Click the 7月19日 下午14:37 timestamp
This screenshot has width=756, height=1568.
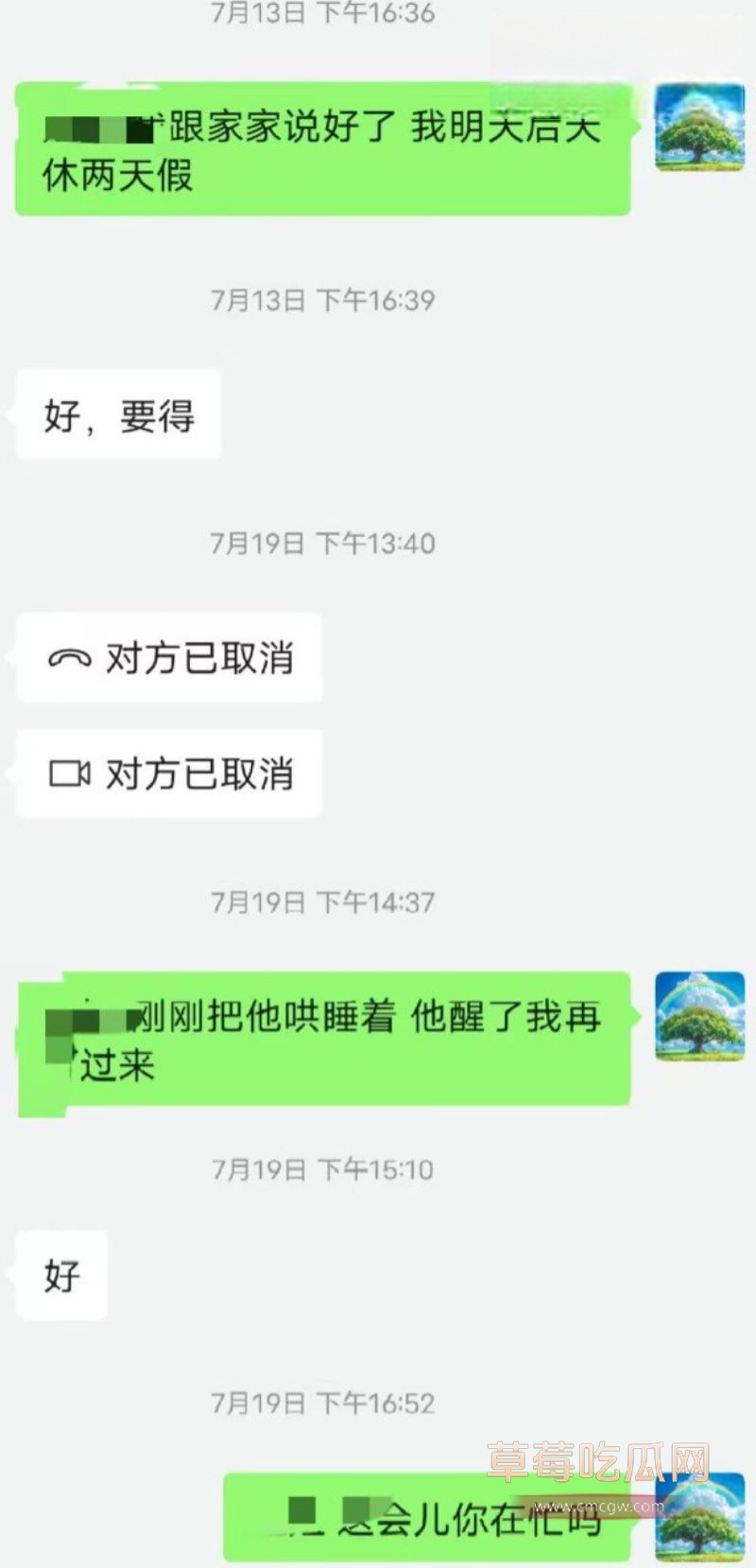(321, 903)
